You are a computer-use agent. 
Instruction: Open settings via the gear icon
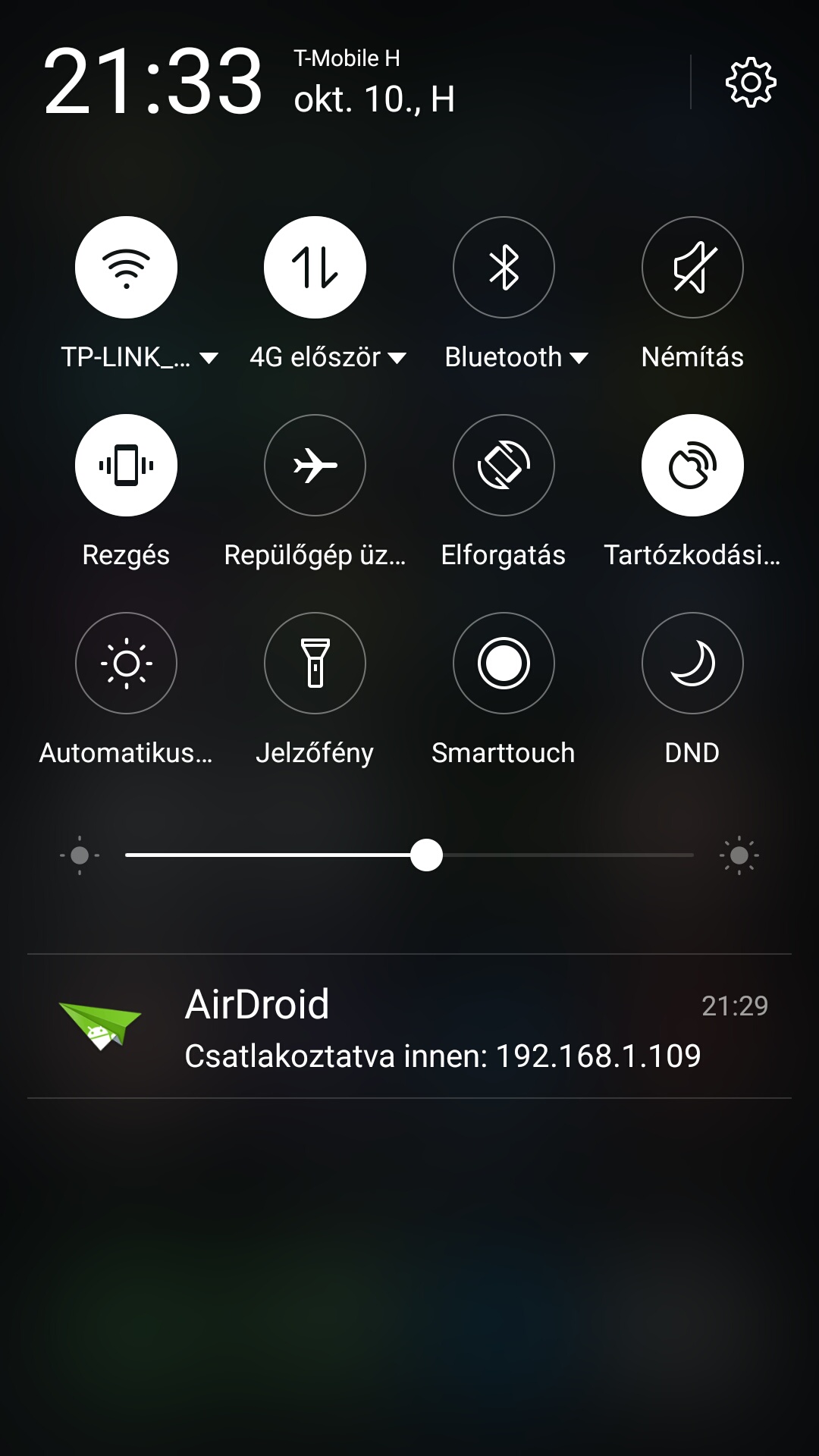tap(751, 82)
